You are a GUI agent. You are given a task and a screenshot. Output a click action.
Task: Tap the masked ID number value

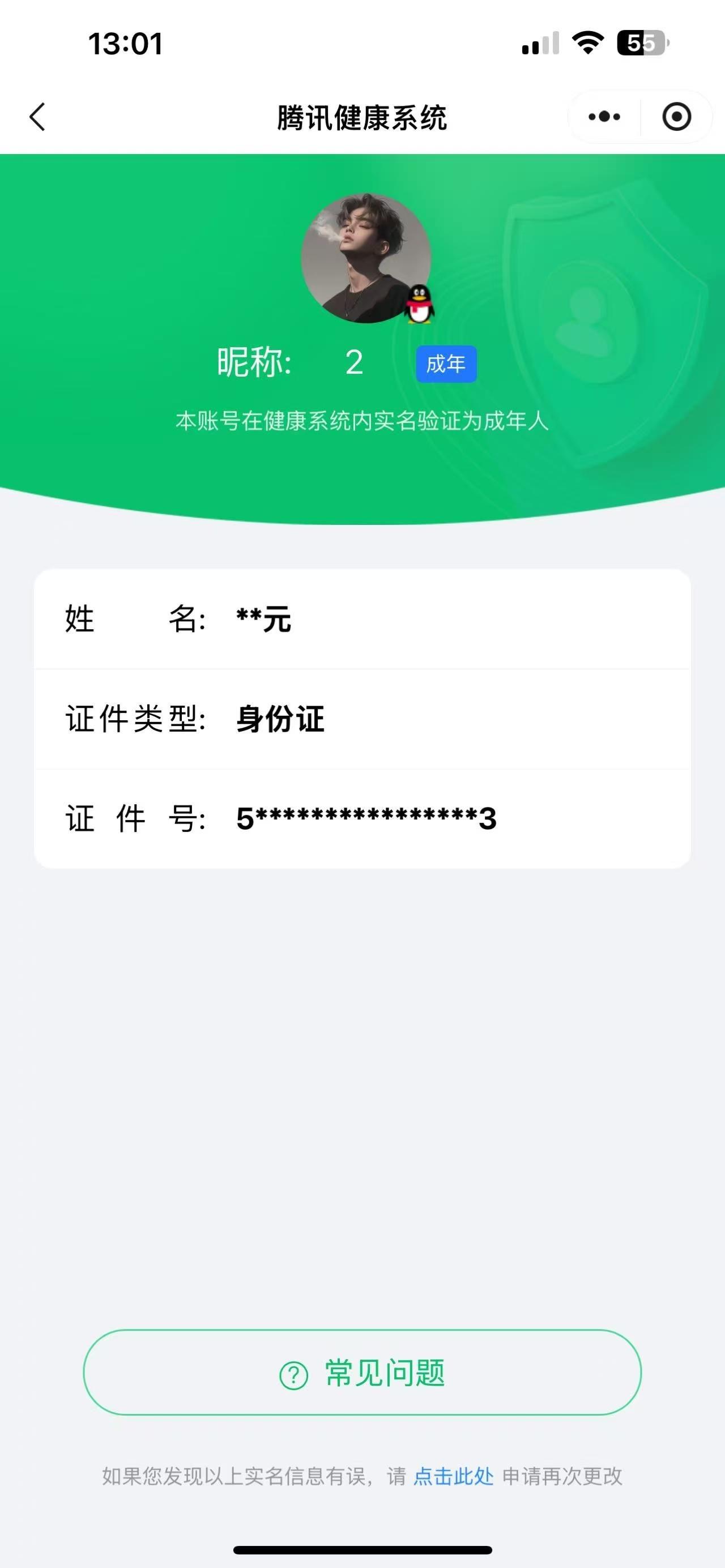pos(365,820)
